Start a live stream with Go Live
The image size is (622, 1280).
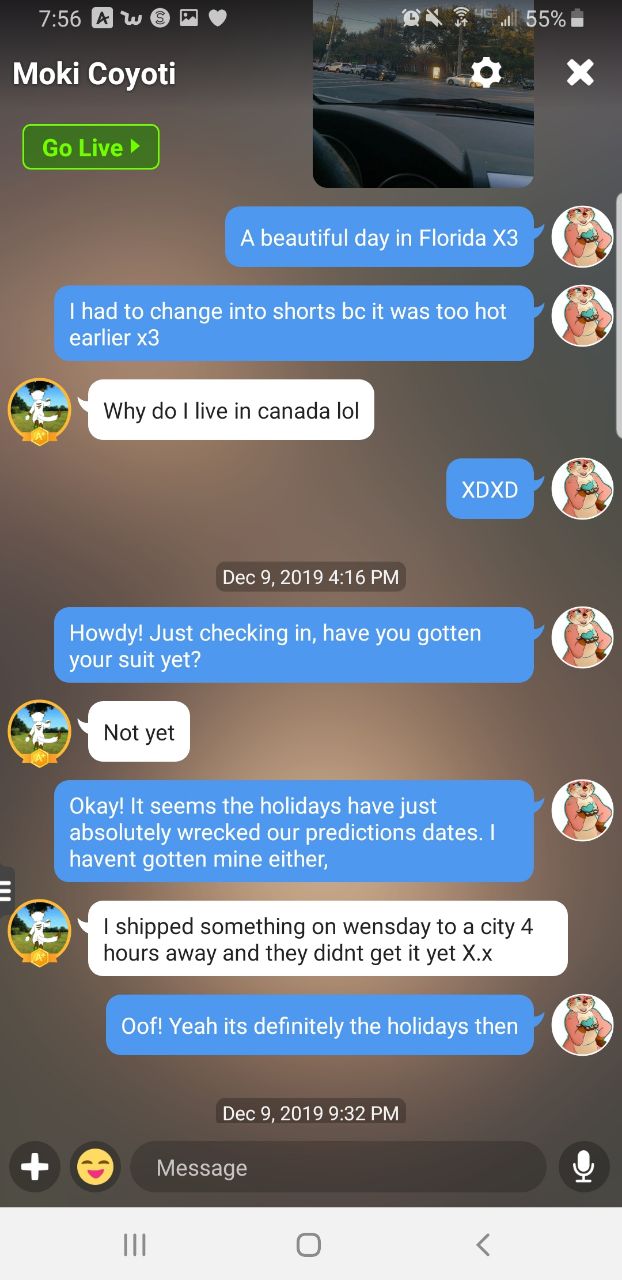(91, 147)
